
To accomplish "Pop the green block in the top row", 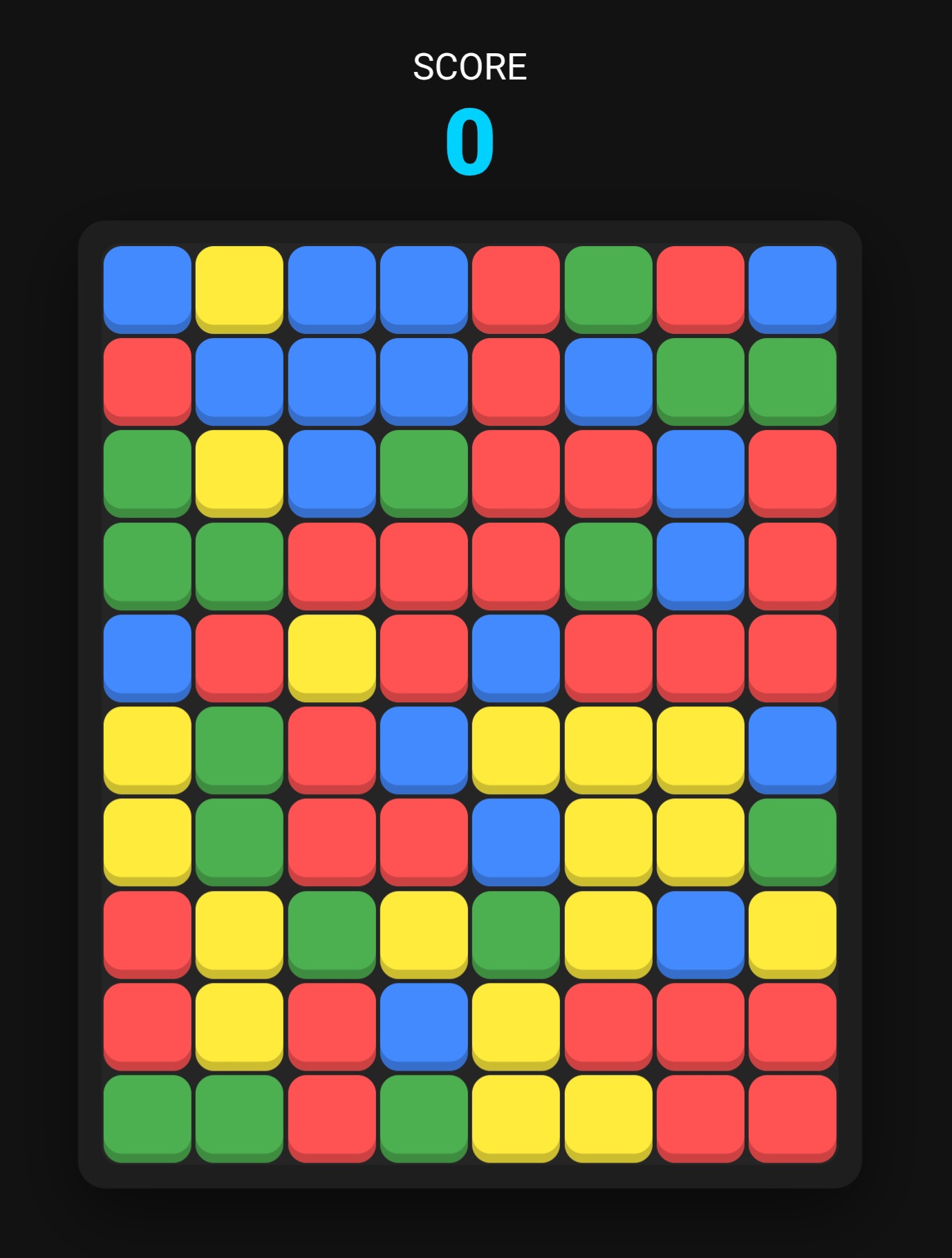I will (x=608, y=288).
